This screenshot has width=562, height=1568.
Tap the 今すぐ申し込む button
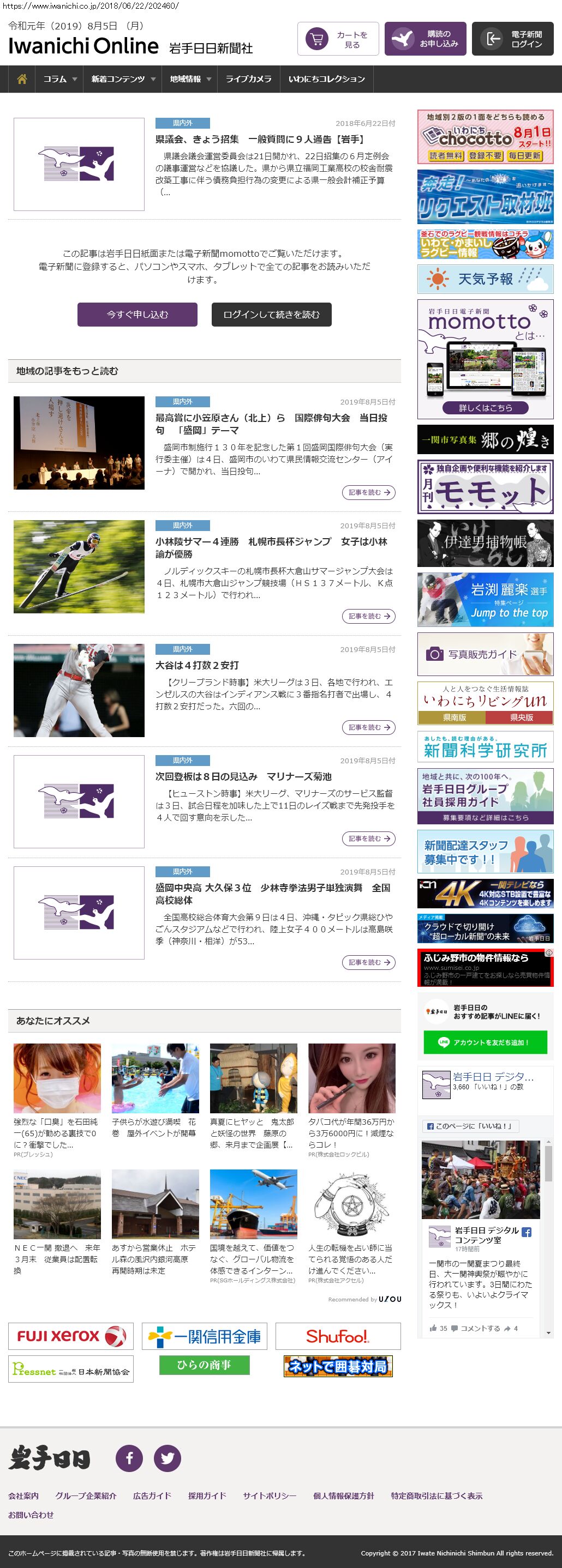click(137, 315)
